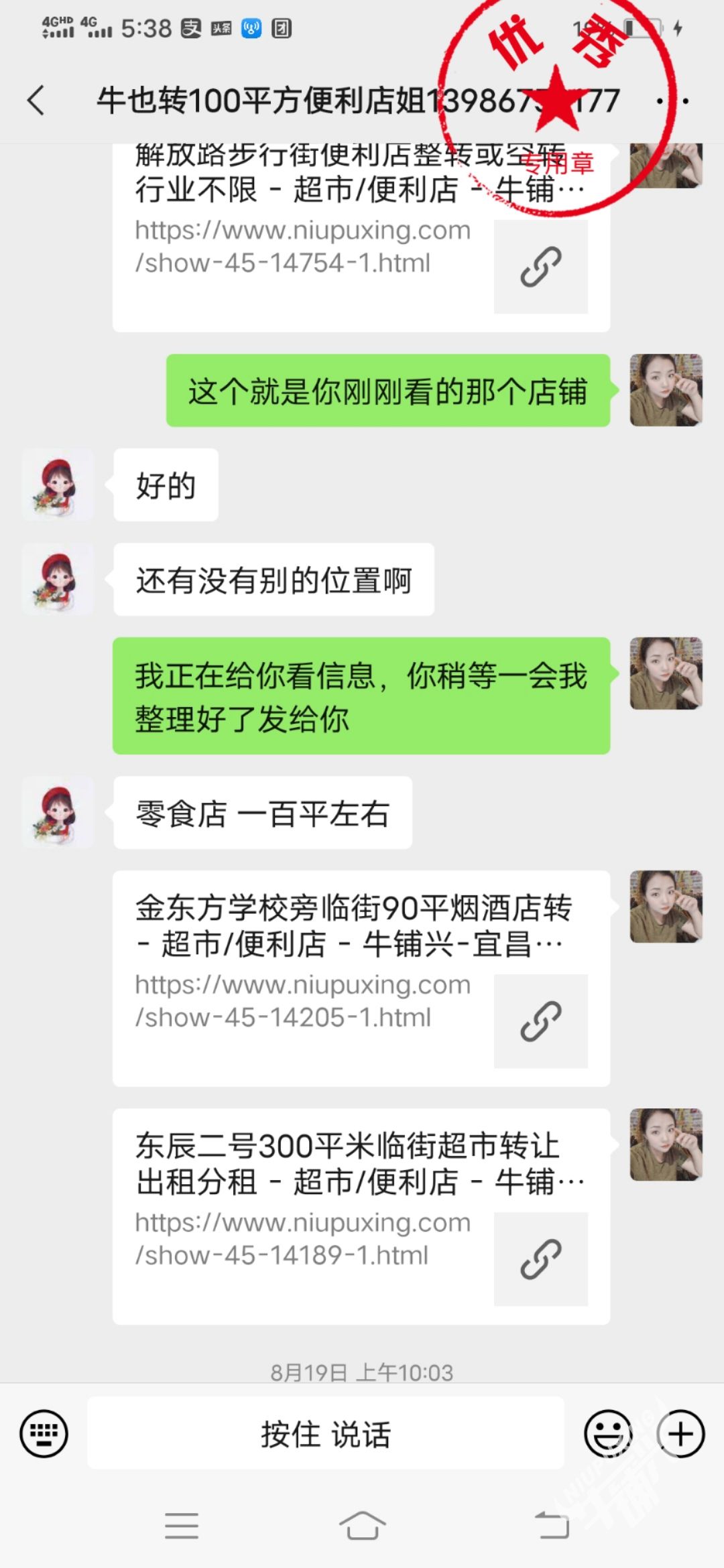
Task: Open own avatar beside 这个就是你刚刚看的那个店铺
Action: pos(666,391)
